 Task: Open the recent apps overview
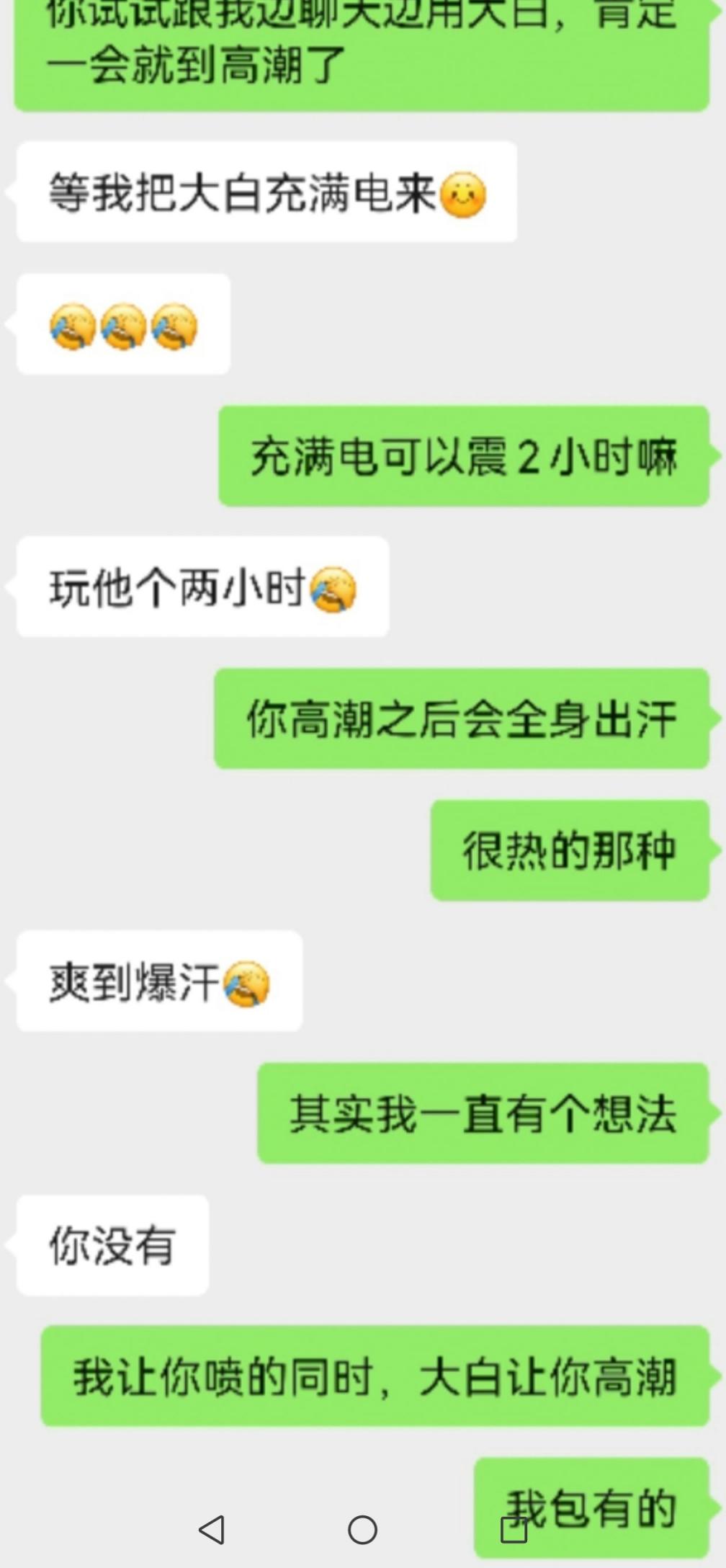(x=514, y=1529)
